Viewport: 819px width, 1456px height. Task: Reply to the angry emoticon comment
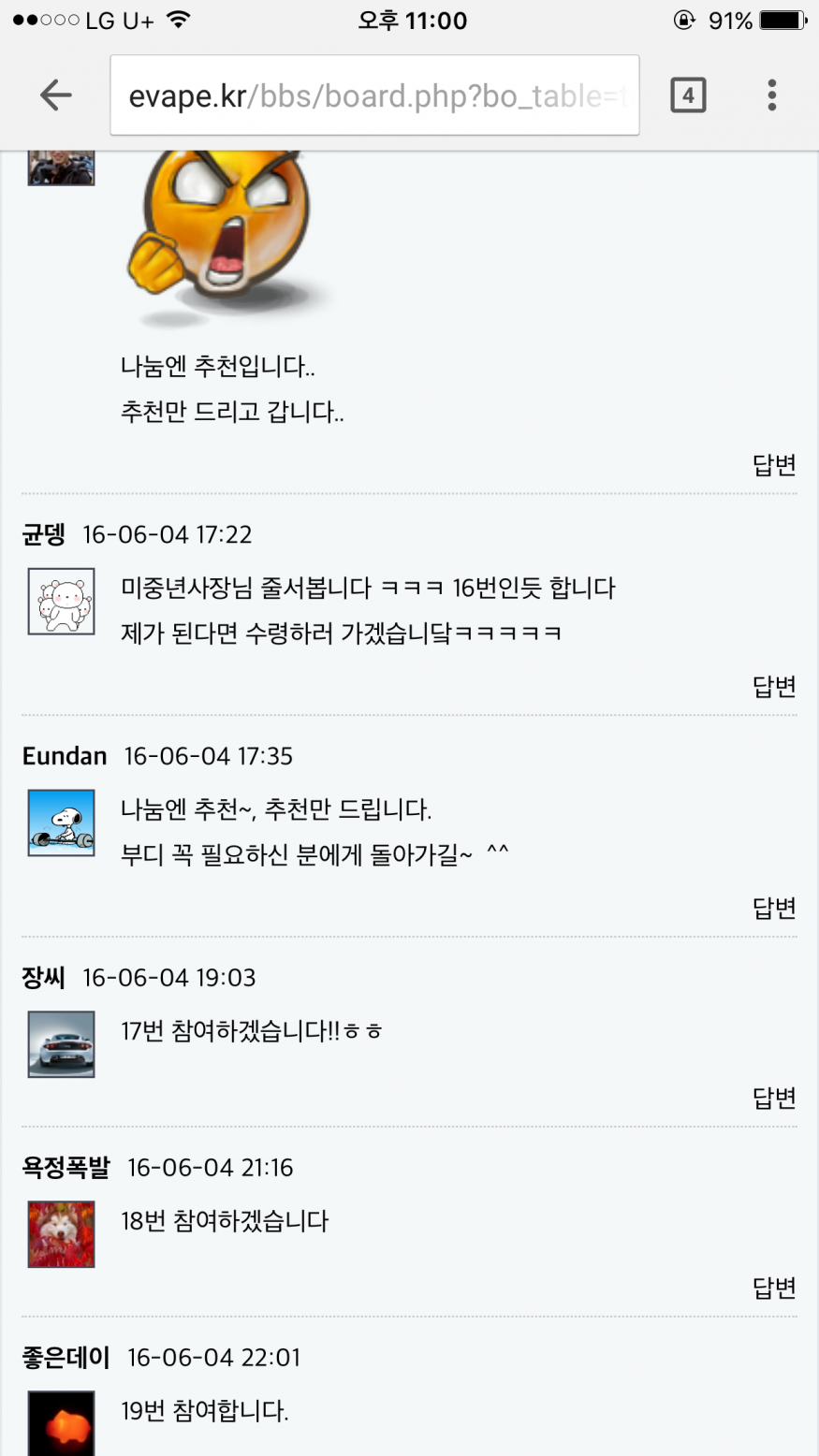tap(774, 464)
